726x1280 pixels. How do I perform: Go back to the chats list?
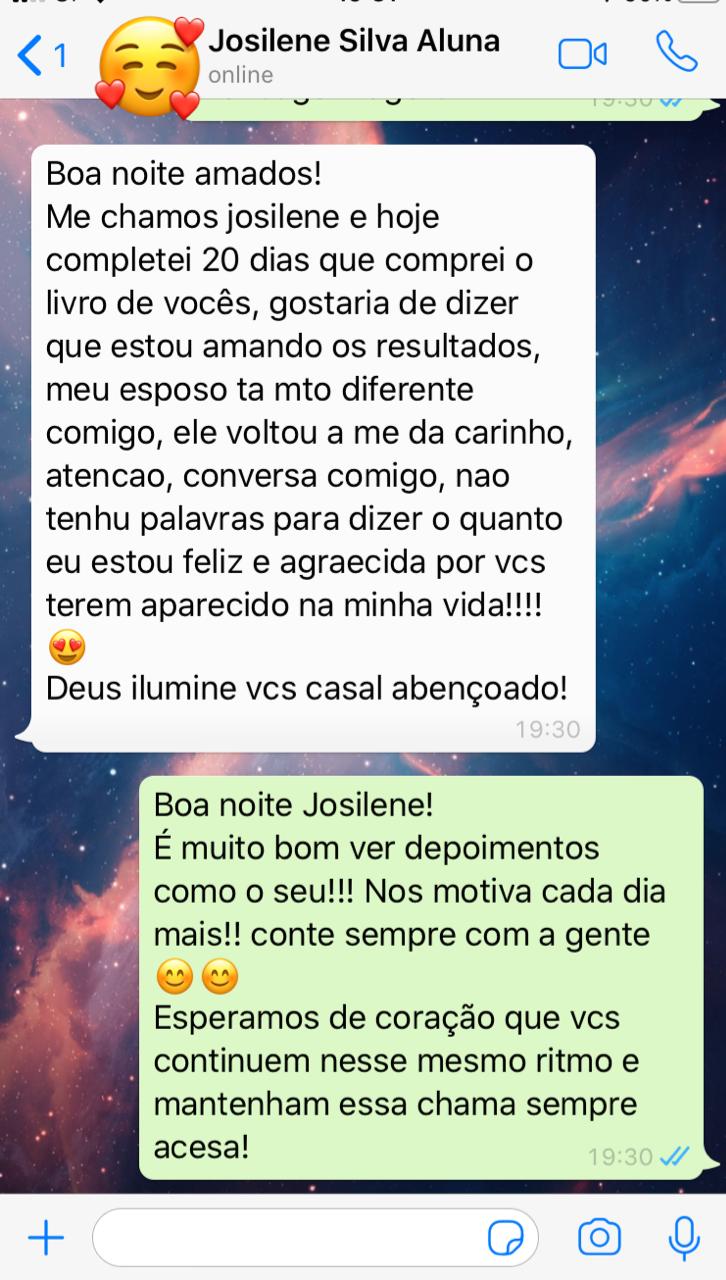(40, 54)
